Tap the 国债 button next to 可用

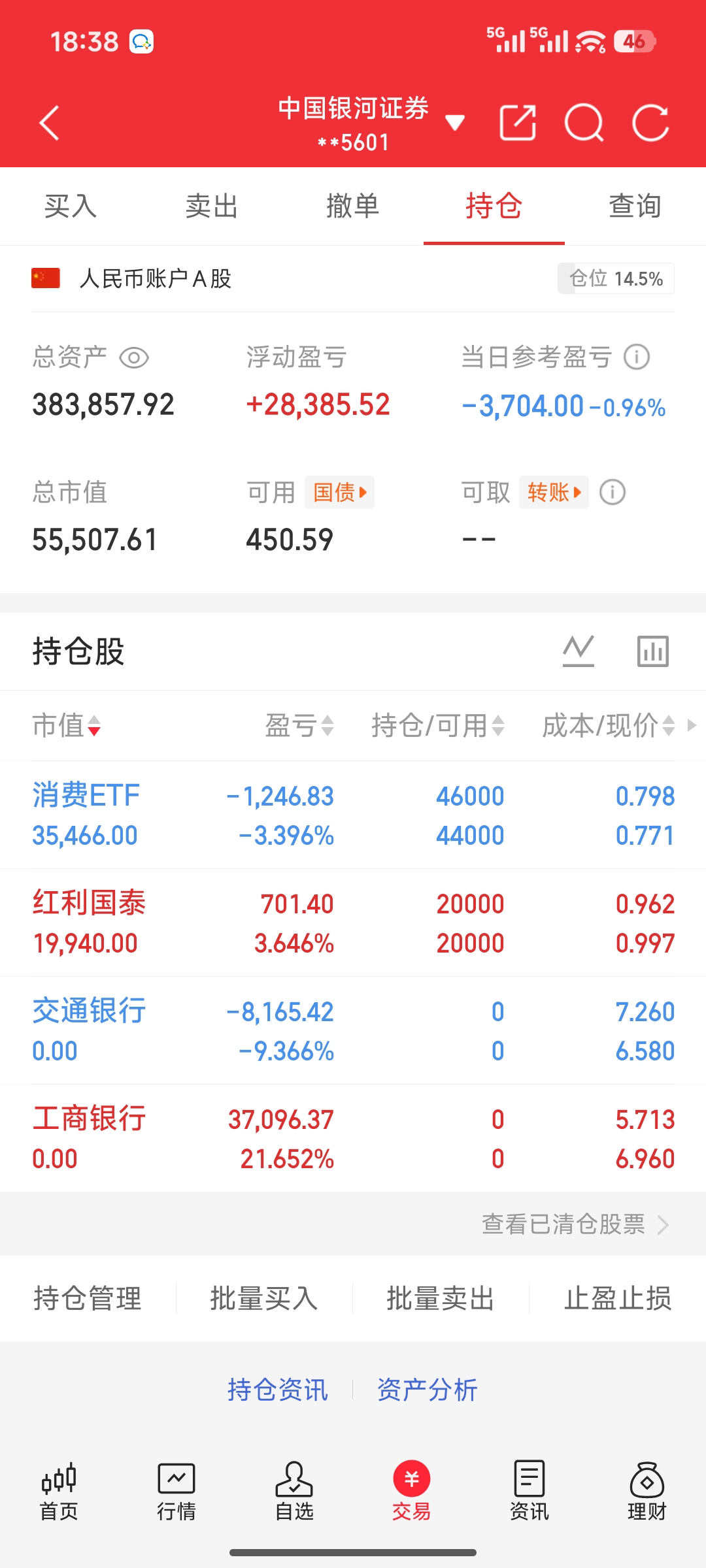pyautogui.click(x=339, y=492)
